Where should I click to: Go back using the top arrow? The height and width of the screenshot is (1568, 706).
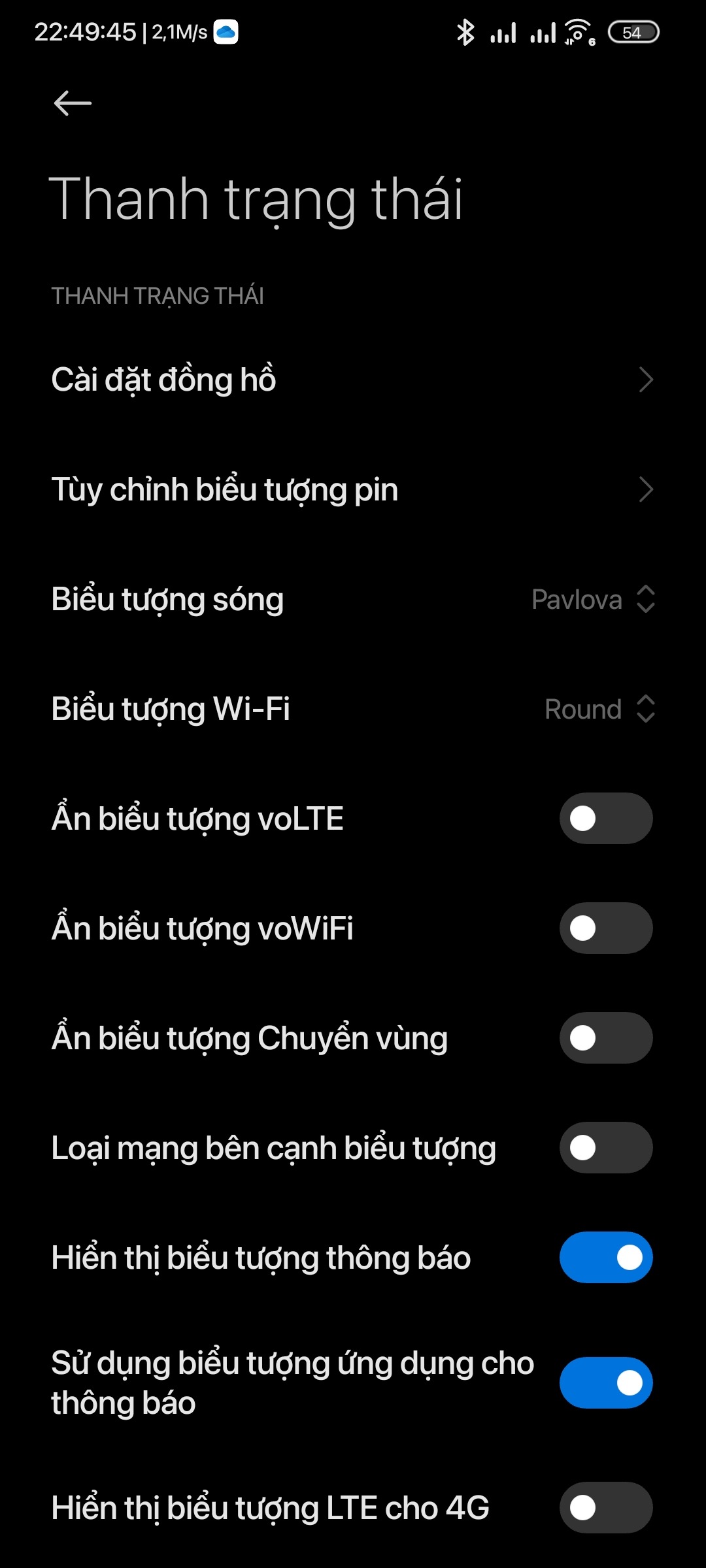72,103
